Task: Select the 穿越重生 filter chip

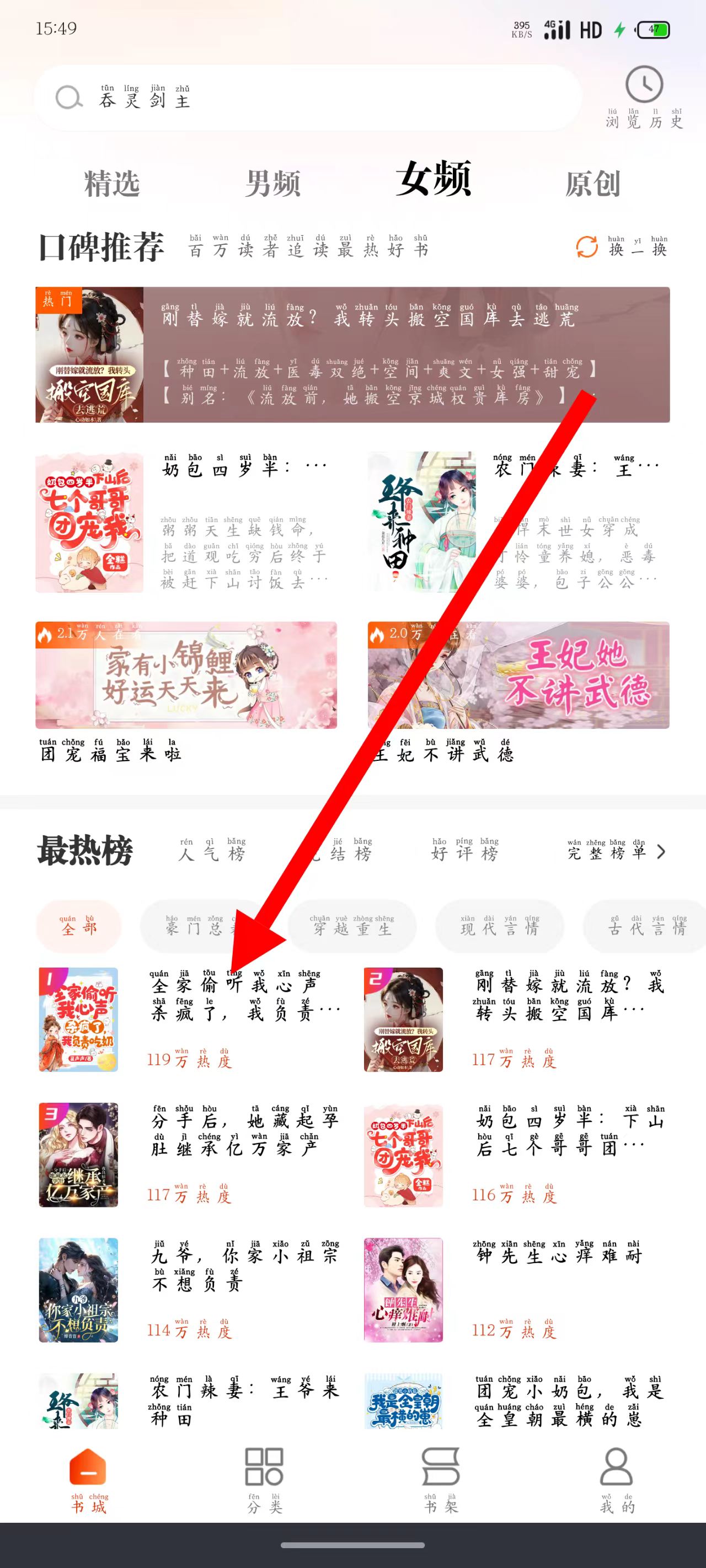Action: (351, 926)
